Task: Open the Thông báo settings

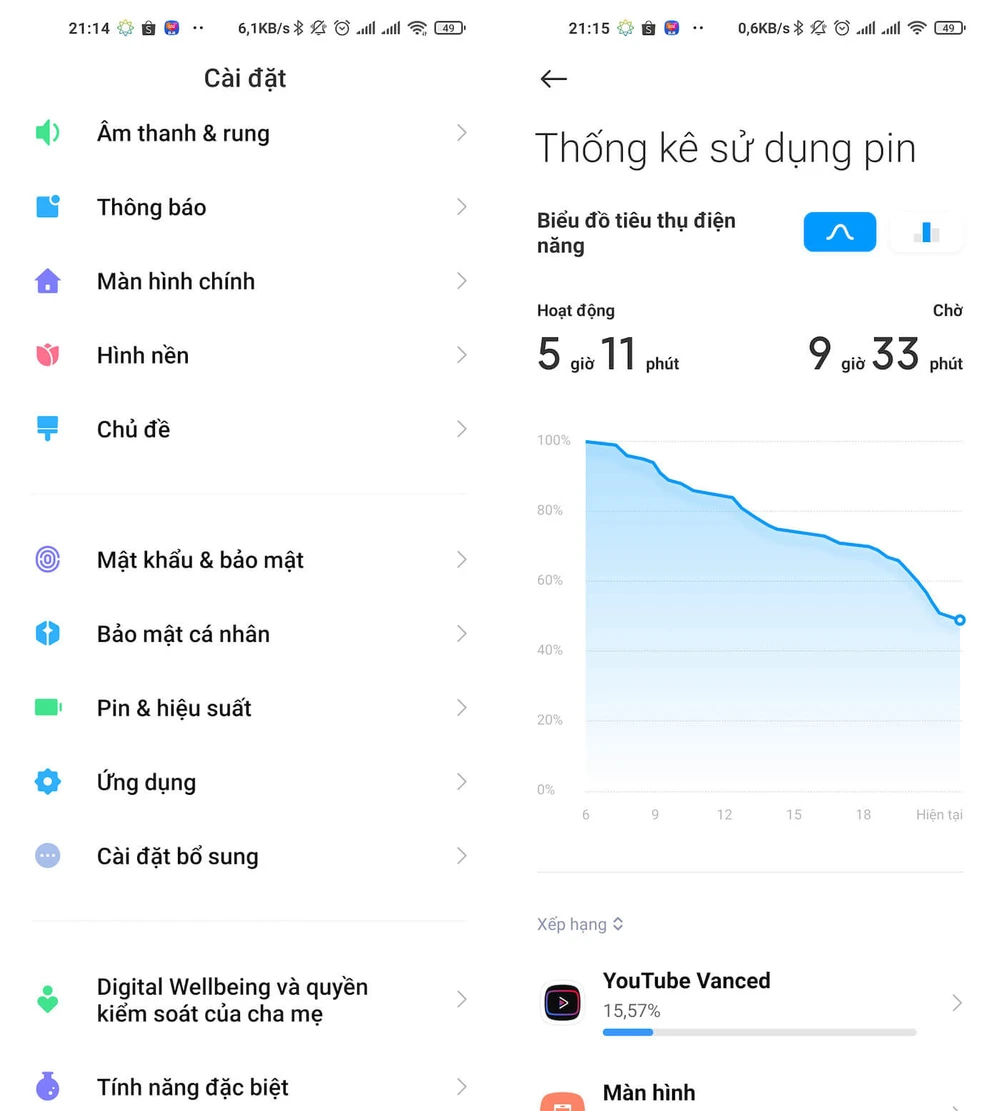Action: pos(250,207)
